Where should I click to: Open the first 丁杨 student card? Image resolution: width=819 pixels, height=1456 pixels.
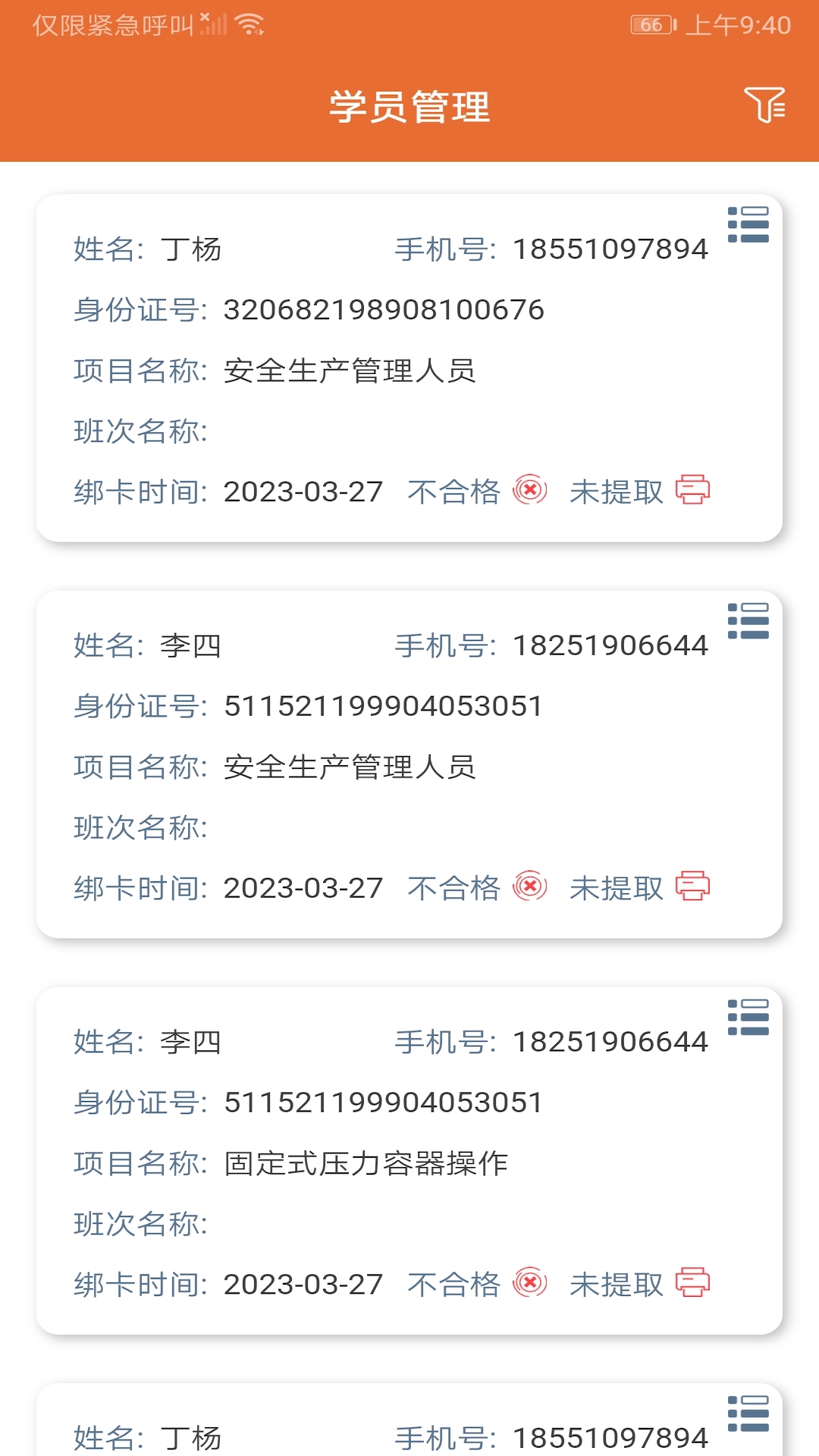pos(409,368)
